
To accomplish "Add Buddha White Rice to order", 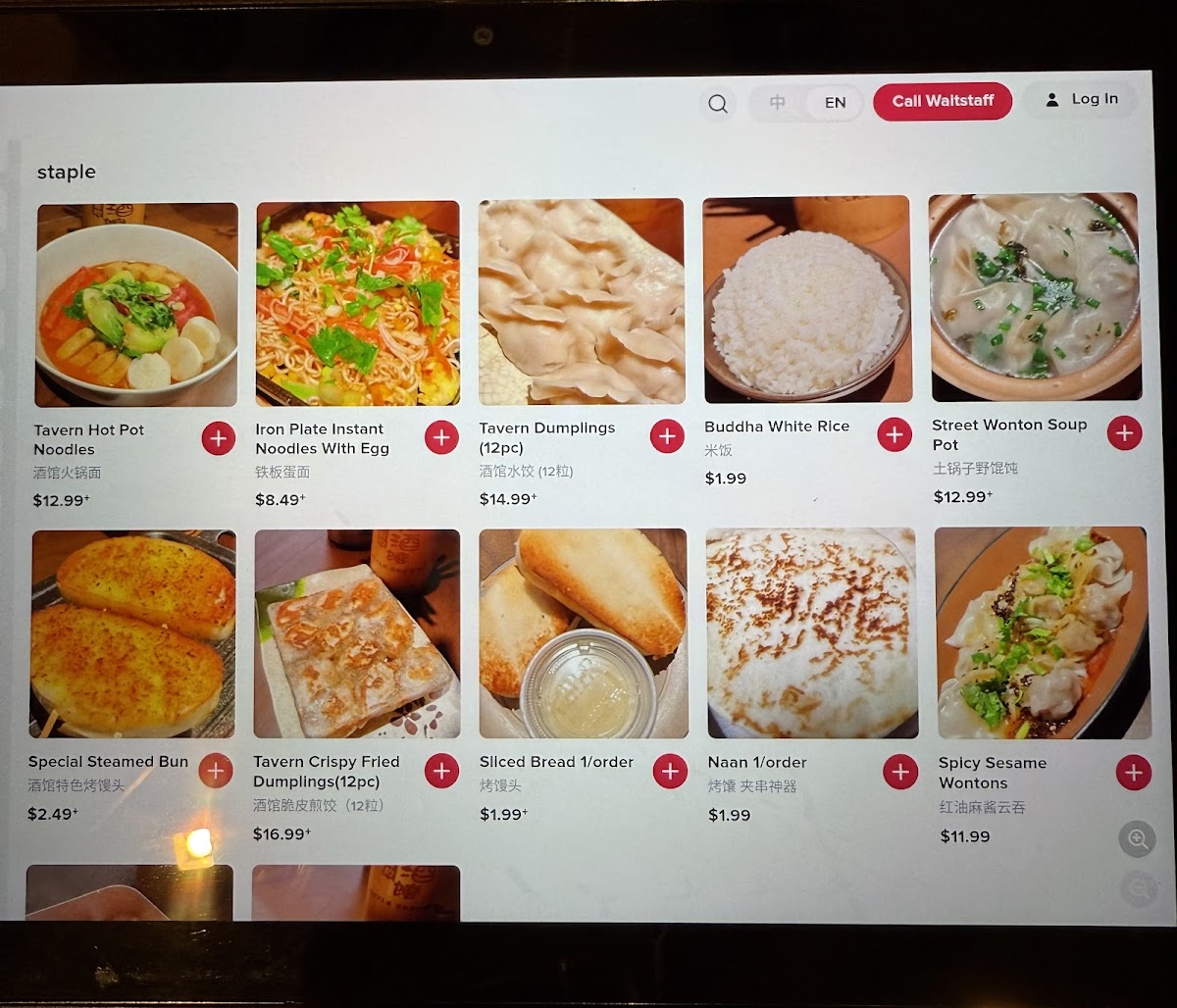I will [x=894, y=434].
